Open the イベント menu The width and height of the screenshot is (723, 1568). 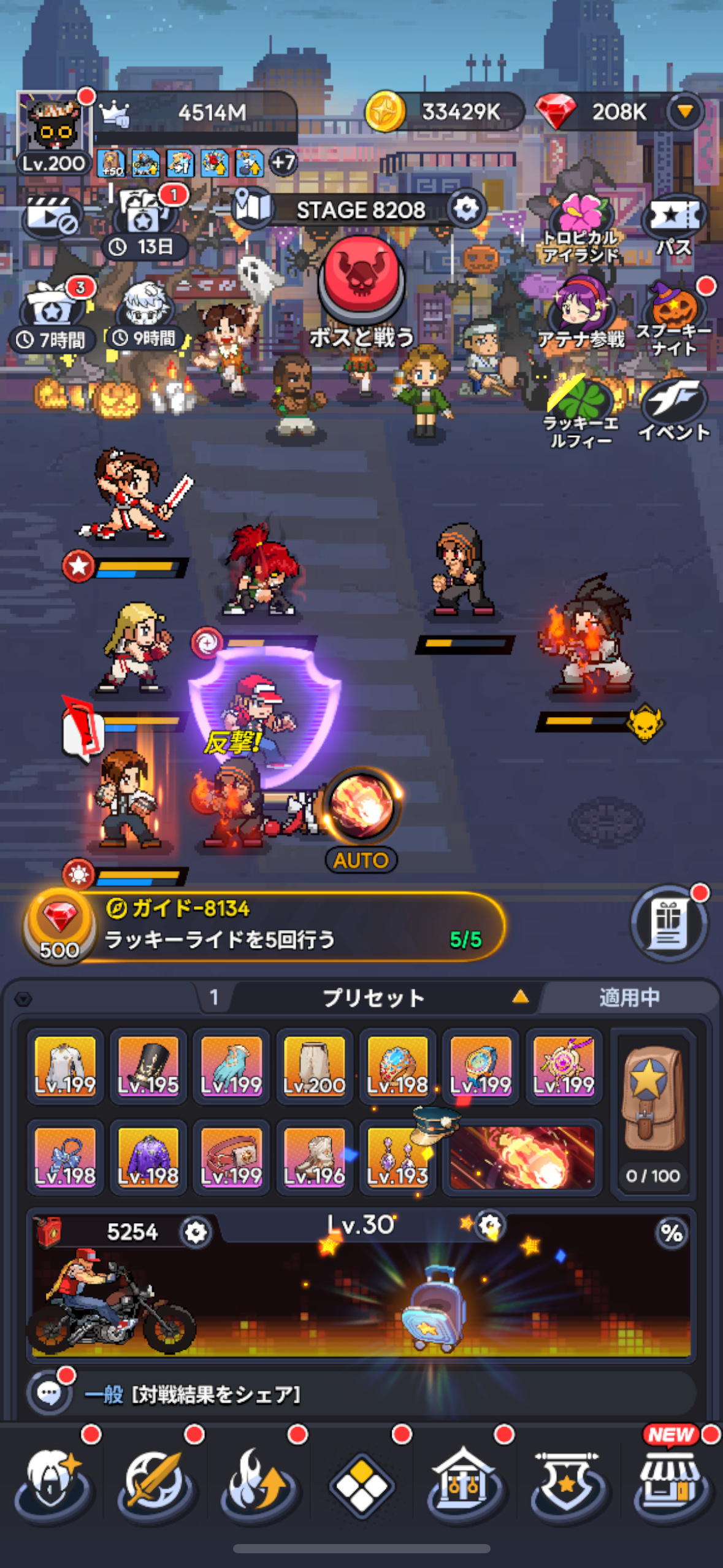pos(674,409)
